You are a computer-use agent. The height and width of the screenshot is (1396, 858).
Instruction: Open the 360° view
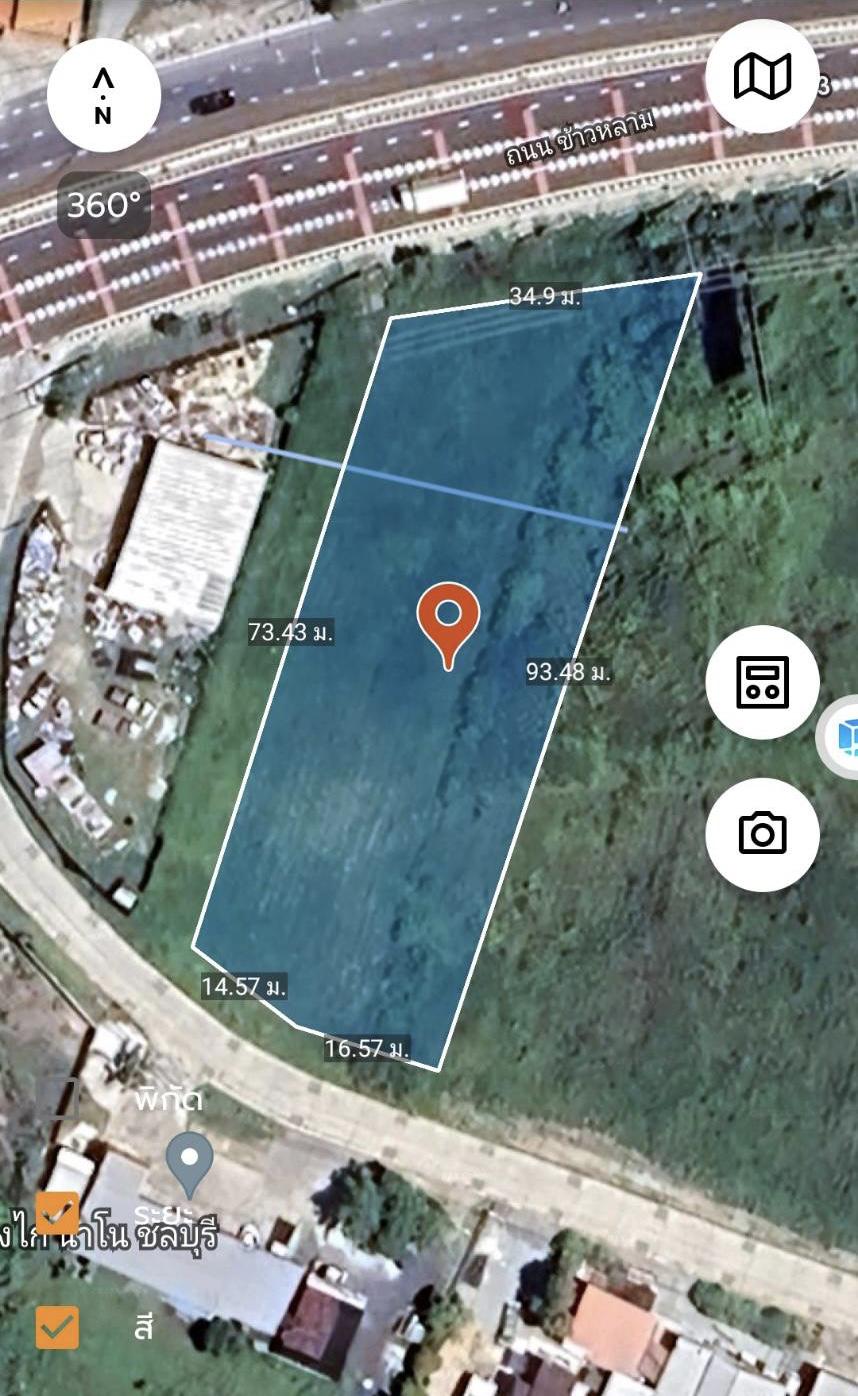pyautogui.click(x=104, y=205)
